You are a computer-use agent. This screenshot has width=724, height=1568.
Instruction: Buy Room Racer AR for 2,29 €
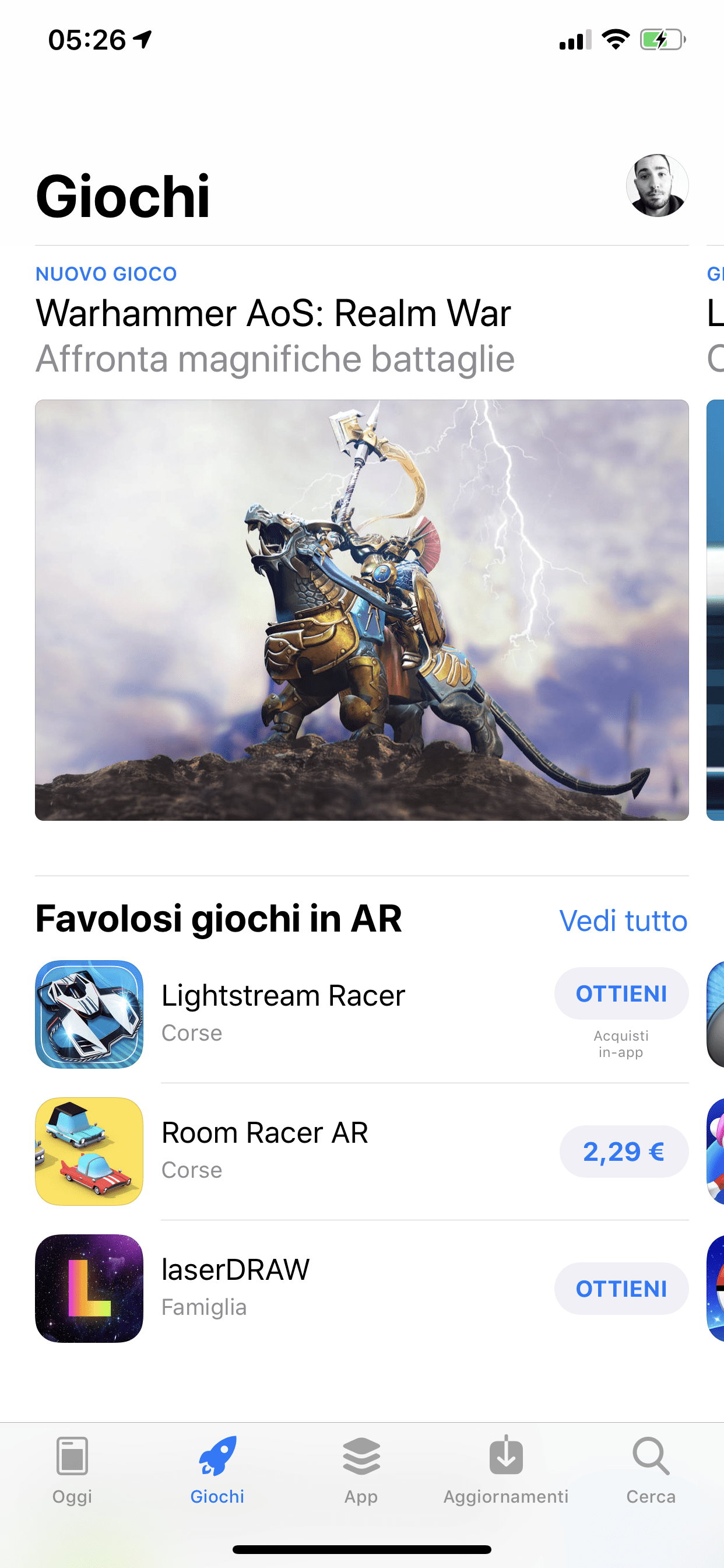pos(624,1151)
